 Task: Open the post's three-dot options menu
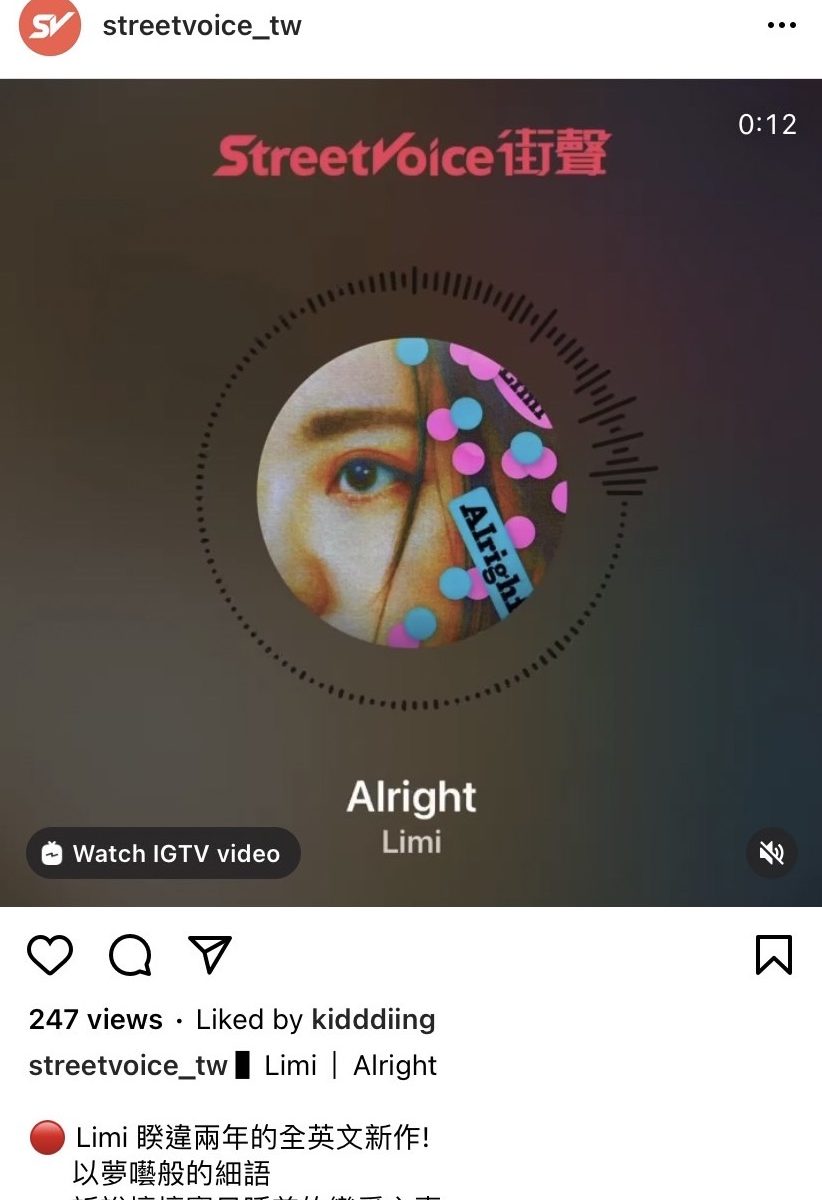pyautogui.click(x=781, y=26)
